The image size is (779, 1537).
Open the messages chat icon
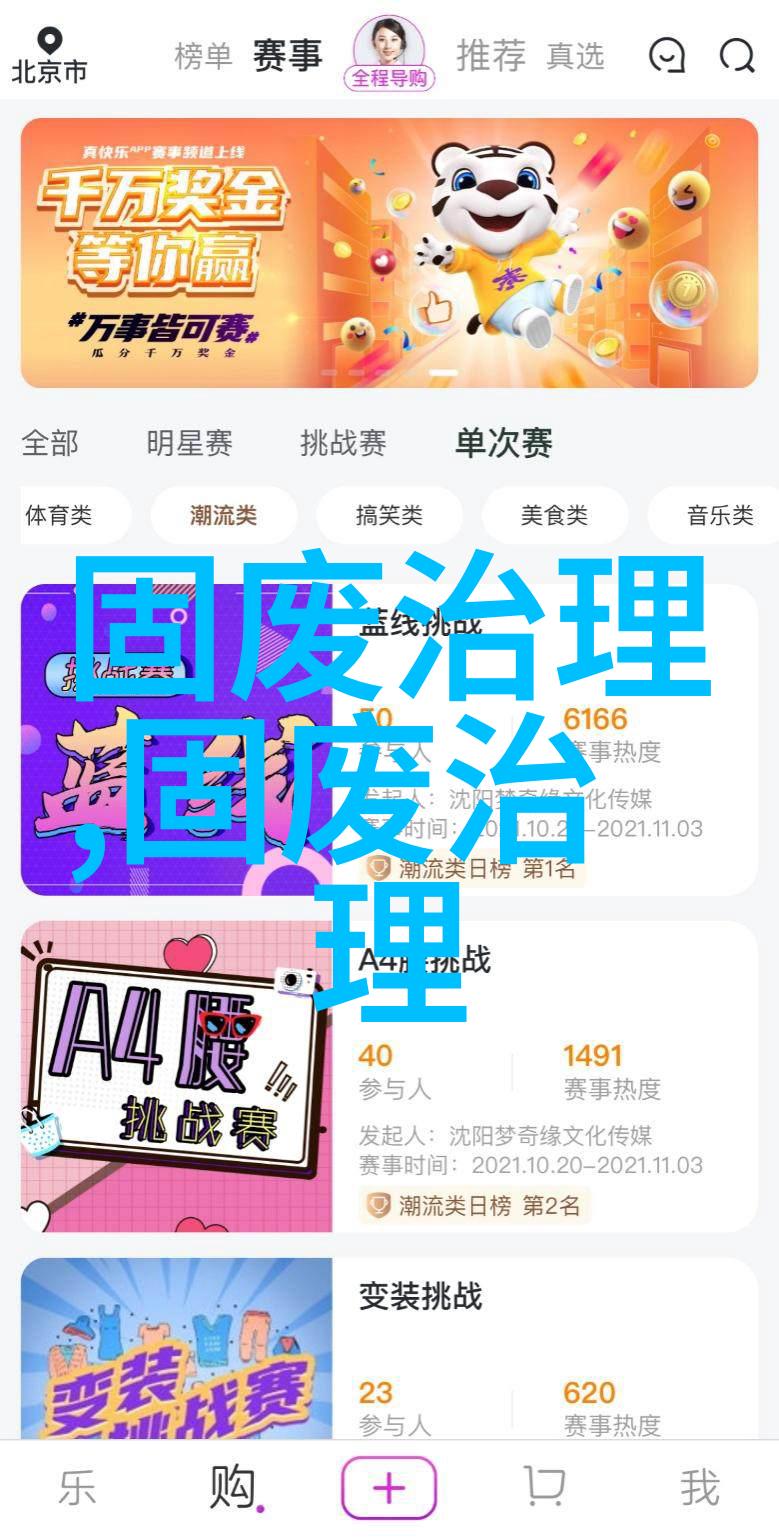(x=666, y=56)
